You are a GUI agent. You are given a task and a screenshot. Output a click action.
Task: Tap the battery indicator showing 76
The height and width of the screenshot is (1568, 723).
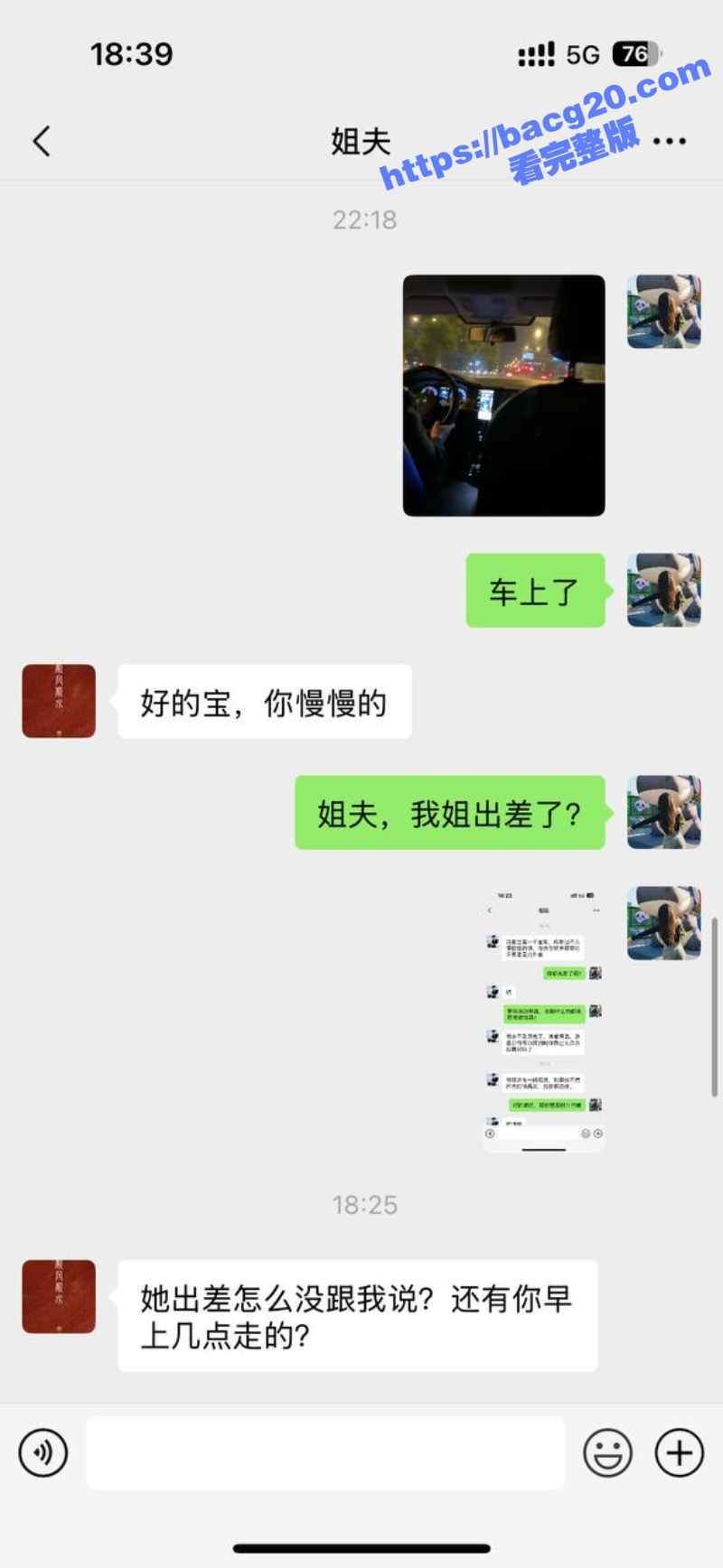tap(634, 54)
